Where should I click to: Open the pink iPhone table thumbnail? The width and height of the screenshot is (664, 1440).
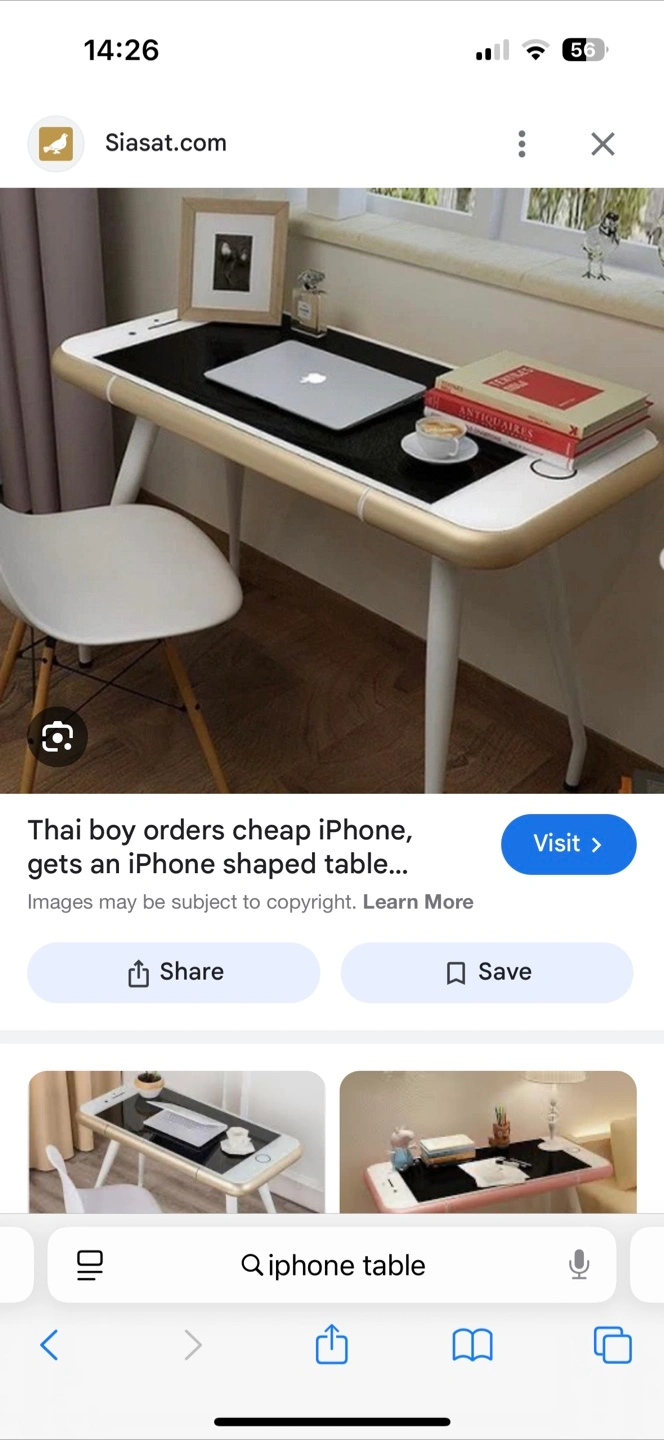[488, 1142]
